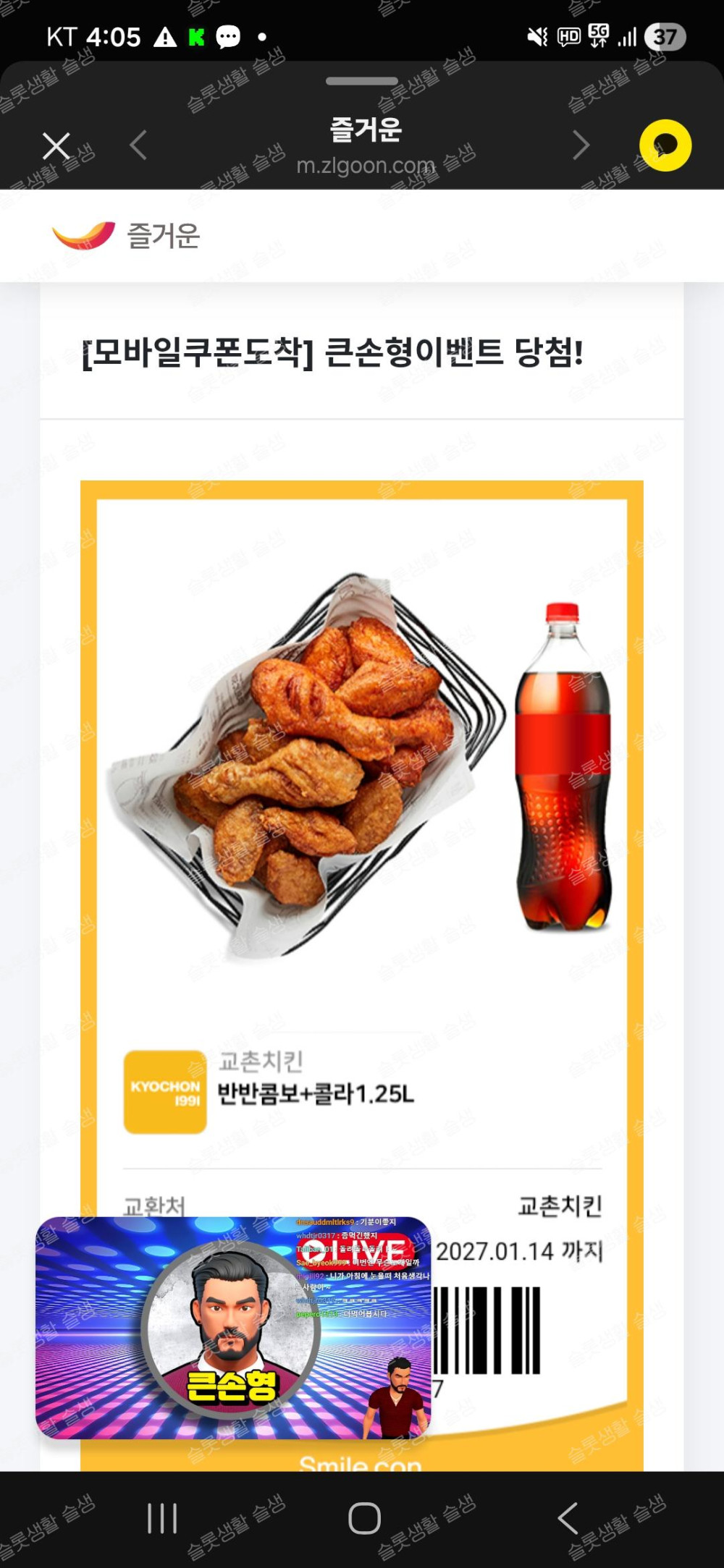Go to the phone home screen
The image size is (724, 1568).
[364, 1518]
